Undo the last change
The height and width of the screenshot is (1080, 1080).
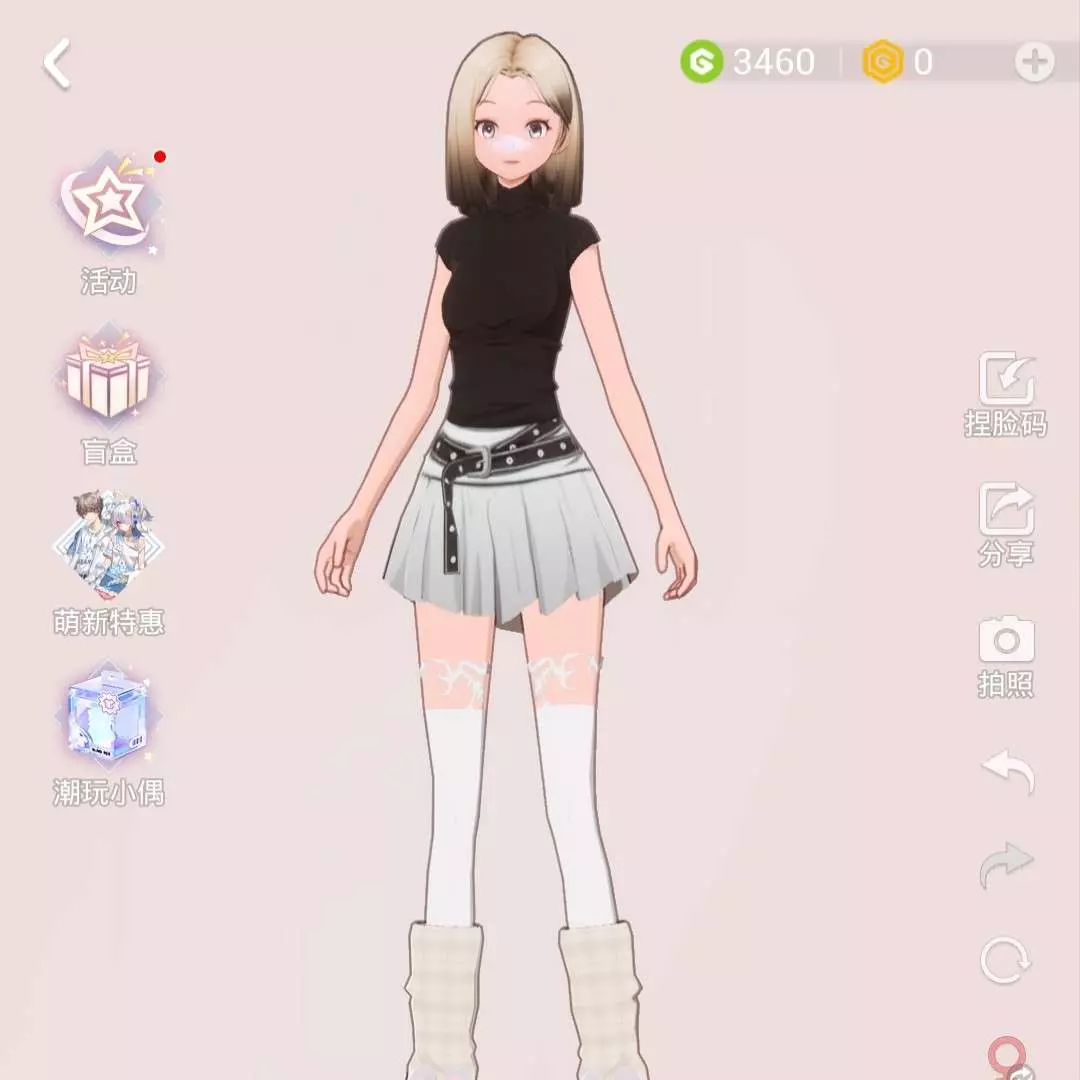point(1006,772)
